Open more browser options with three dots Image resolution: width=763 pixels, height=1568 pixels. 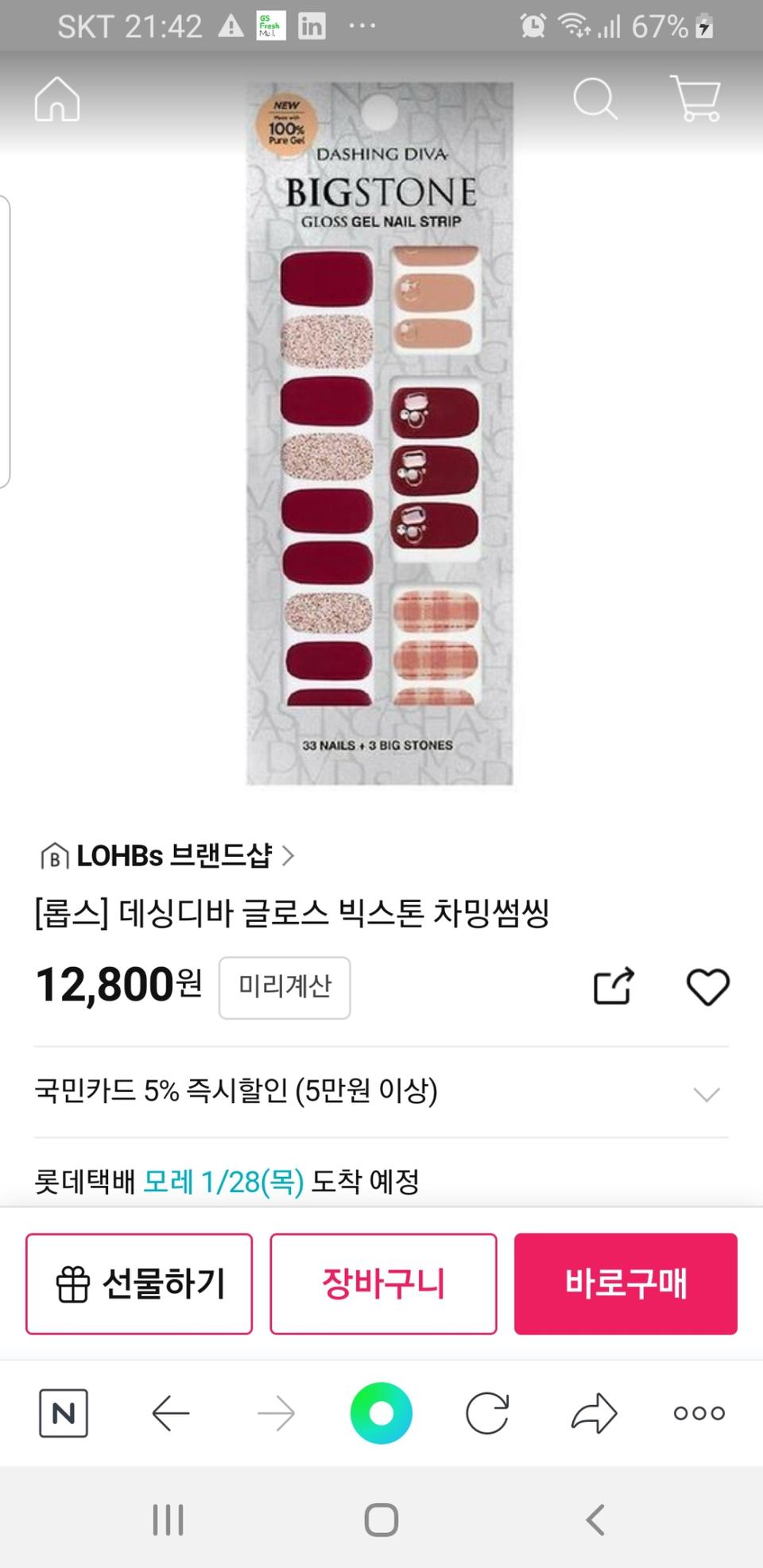tap(698, 1415)
